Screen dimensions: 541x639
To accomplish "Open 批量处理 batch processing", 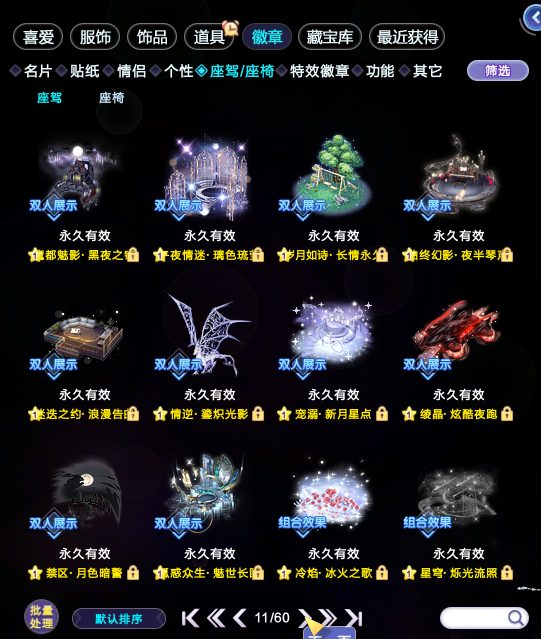I will pos(41,617).
